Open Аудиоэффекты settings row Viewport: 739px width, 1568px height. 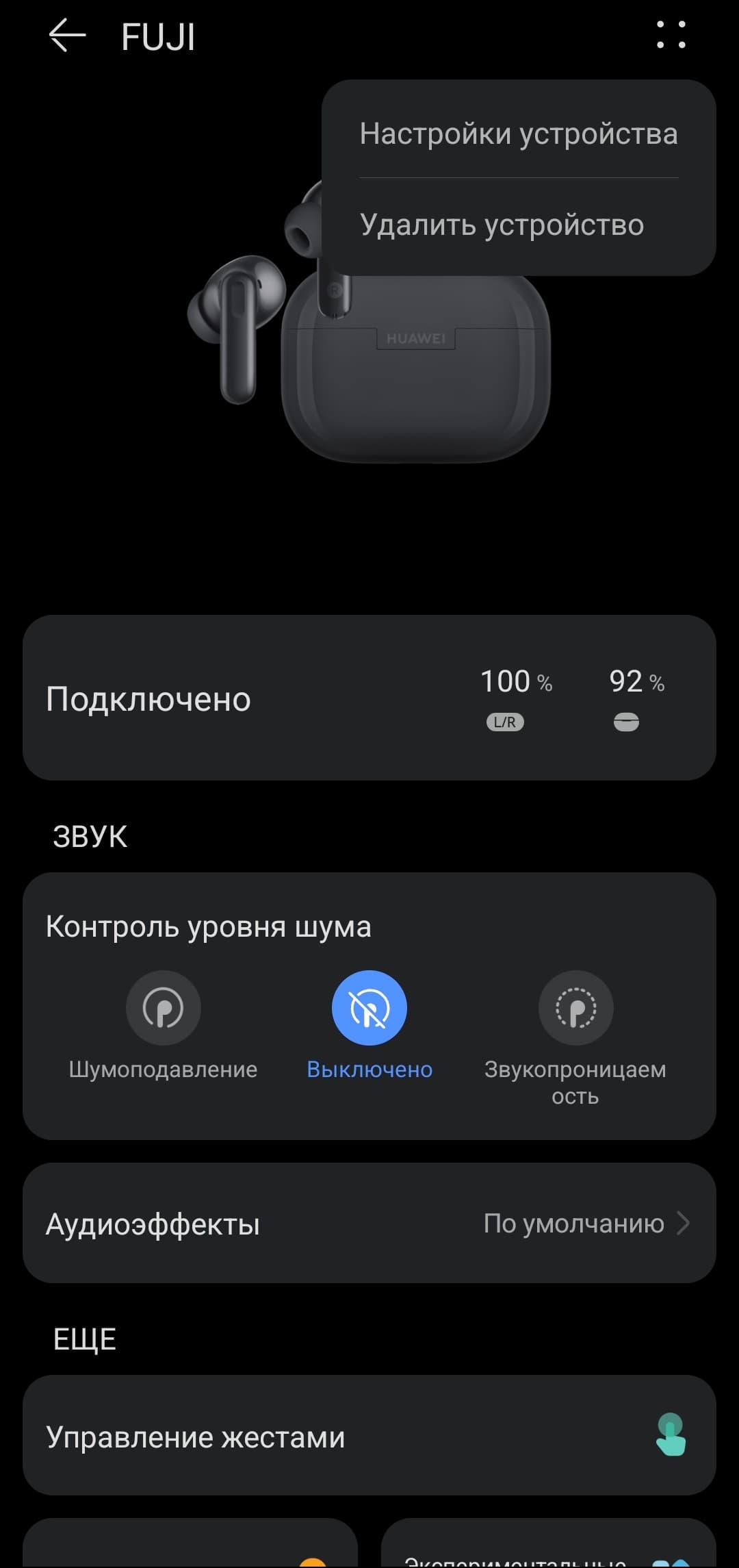click(369, 1224)
